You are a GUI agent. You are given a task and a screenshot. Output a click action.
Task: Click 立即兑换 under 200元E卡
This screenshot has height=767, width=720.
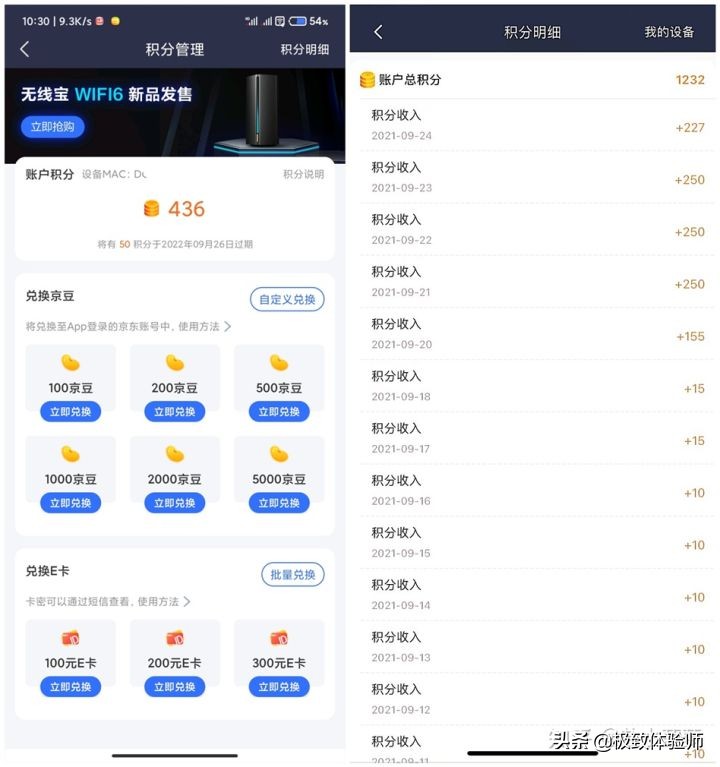click(x=174, y=687)
